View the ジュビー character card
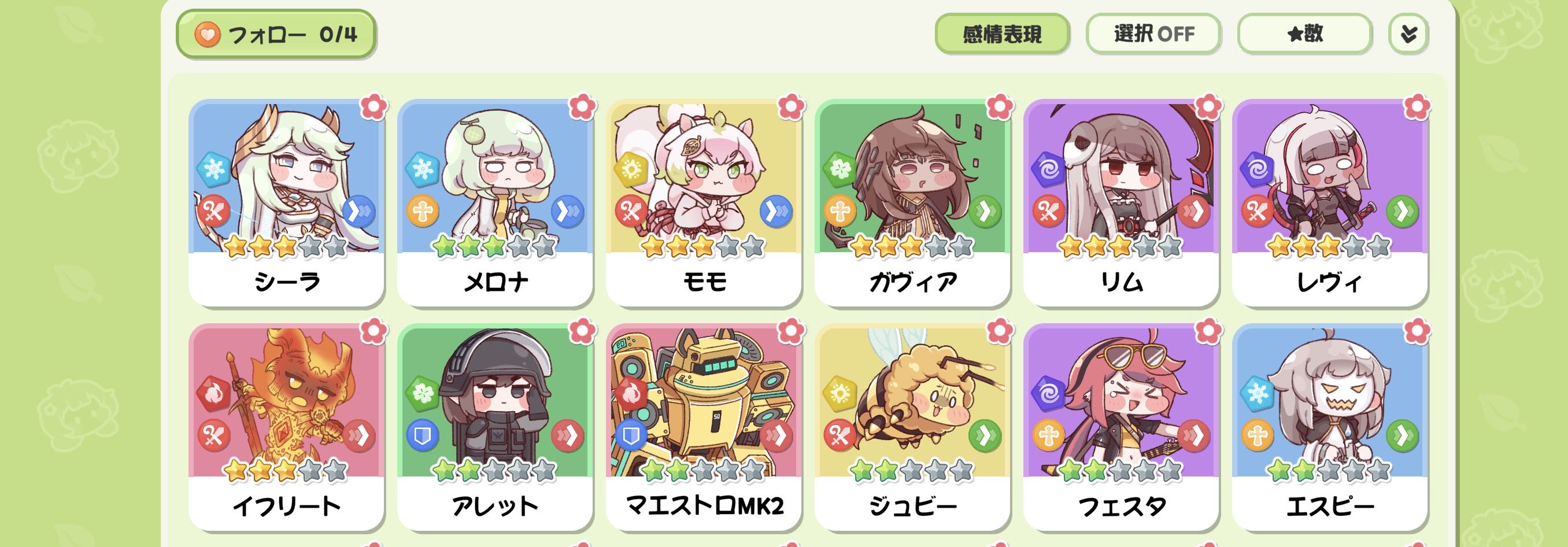 click(x=913, y=427)
